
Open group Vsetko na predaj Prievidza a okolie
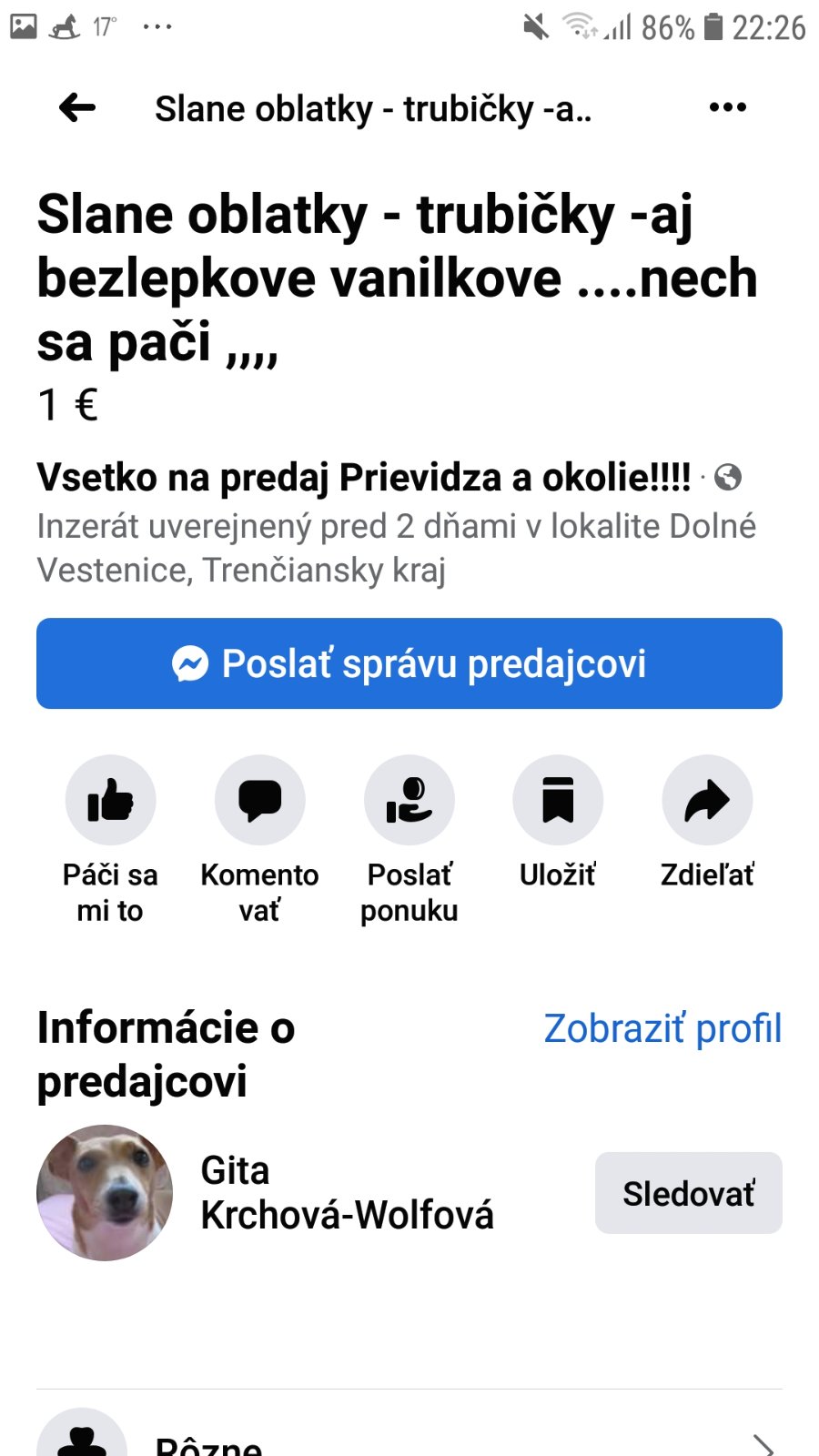[364, 477]
